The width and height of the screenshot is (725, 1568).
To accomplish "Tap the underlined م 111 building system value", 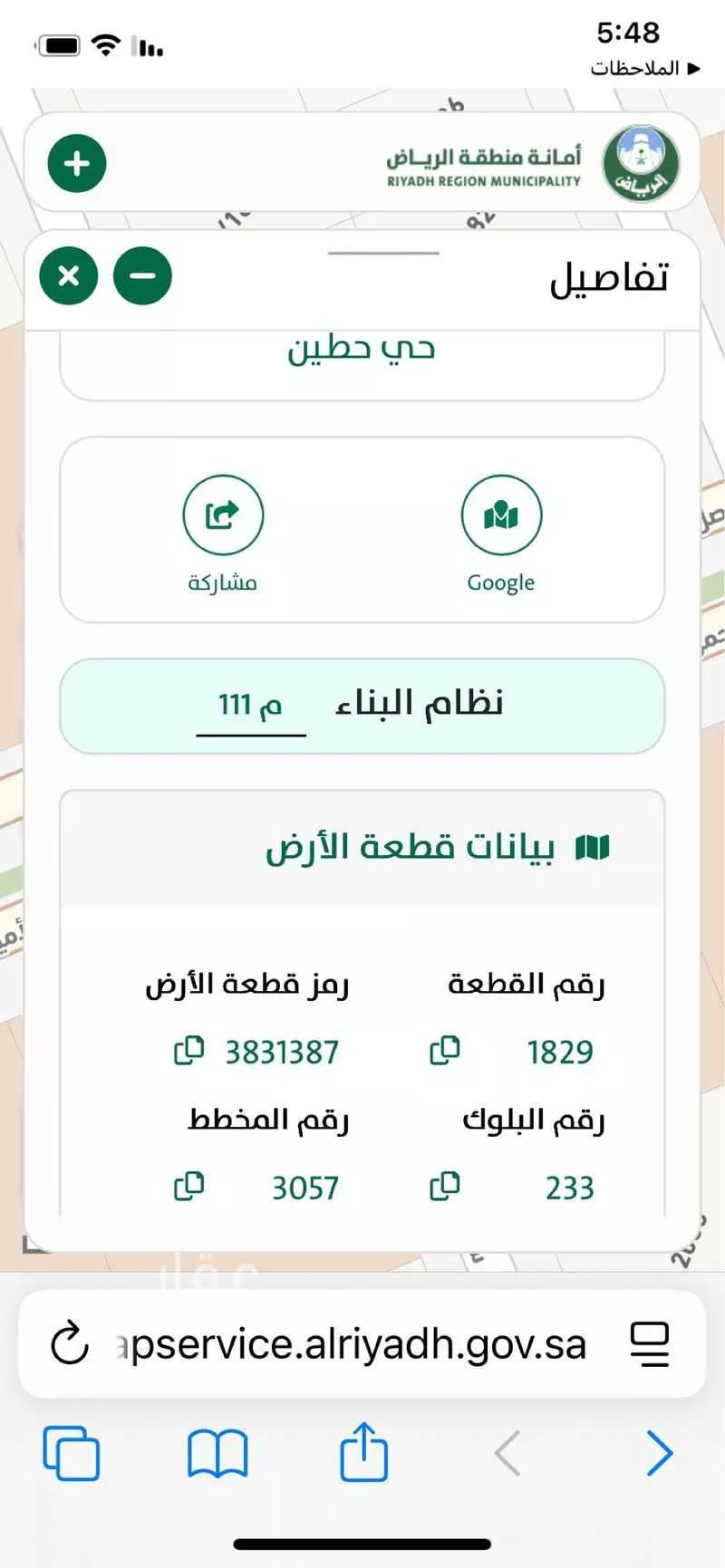I will coord(250,705).
